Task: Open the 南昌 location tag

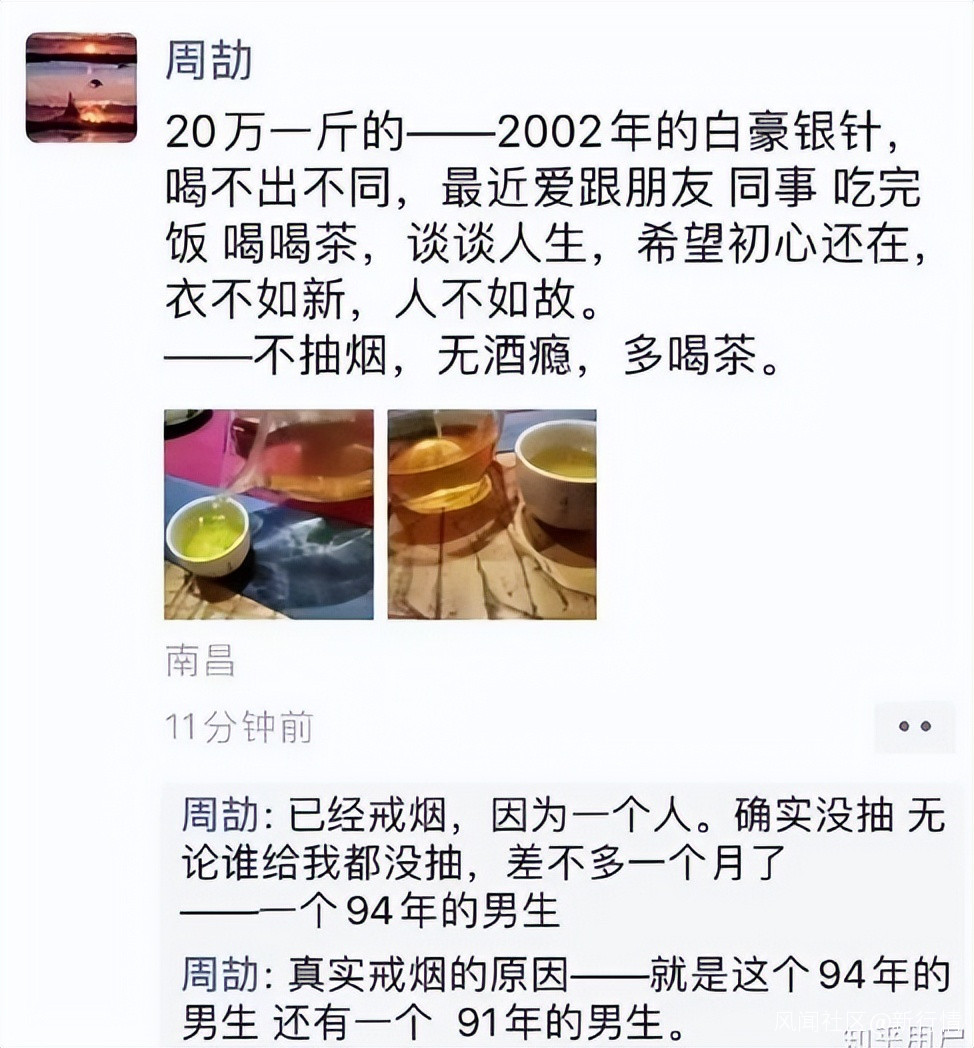Action: click(200, 662)
